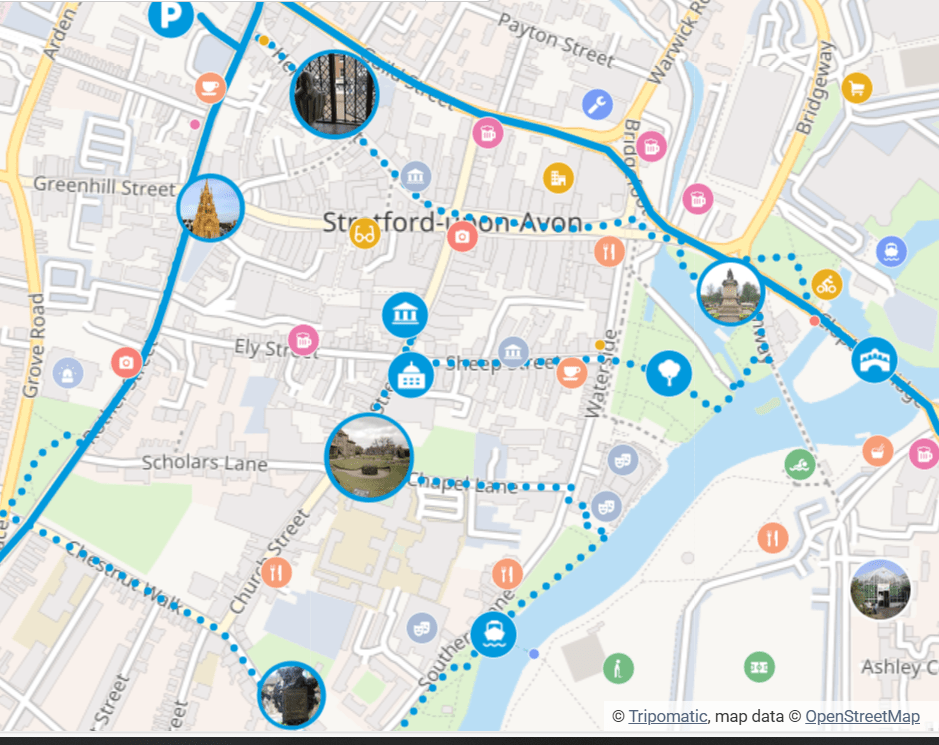Open the greenhouse photo marker near Ashley
939x745 pixels.
click(x=880, y=589)
